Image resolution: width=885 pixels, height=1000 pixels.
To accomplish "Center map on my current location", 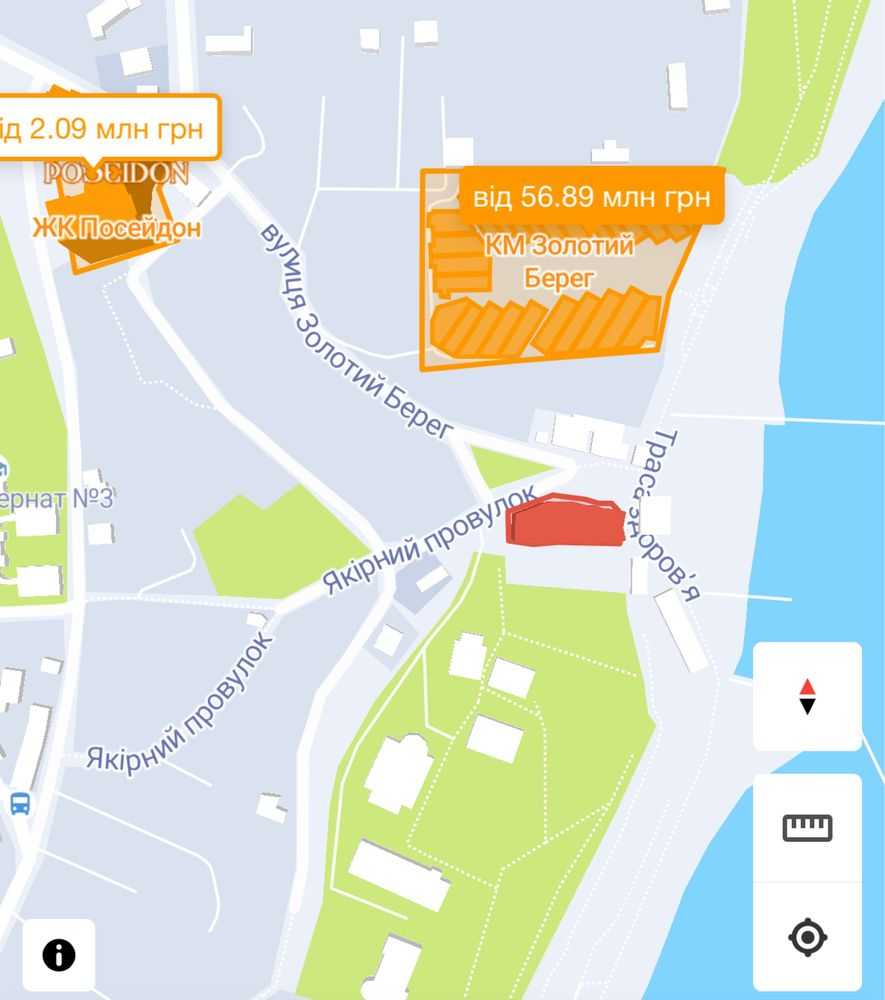I will tap(807, 938).
